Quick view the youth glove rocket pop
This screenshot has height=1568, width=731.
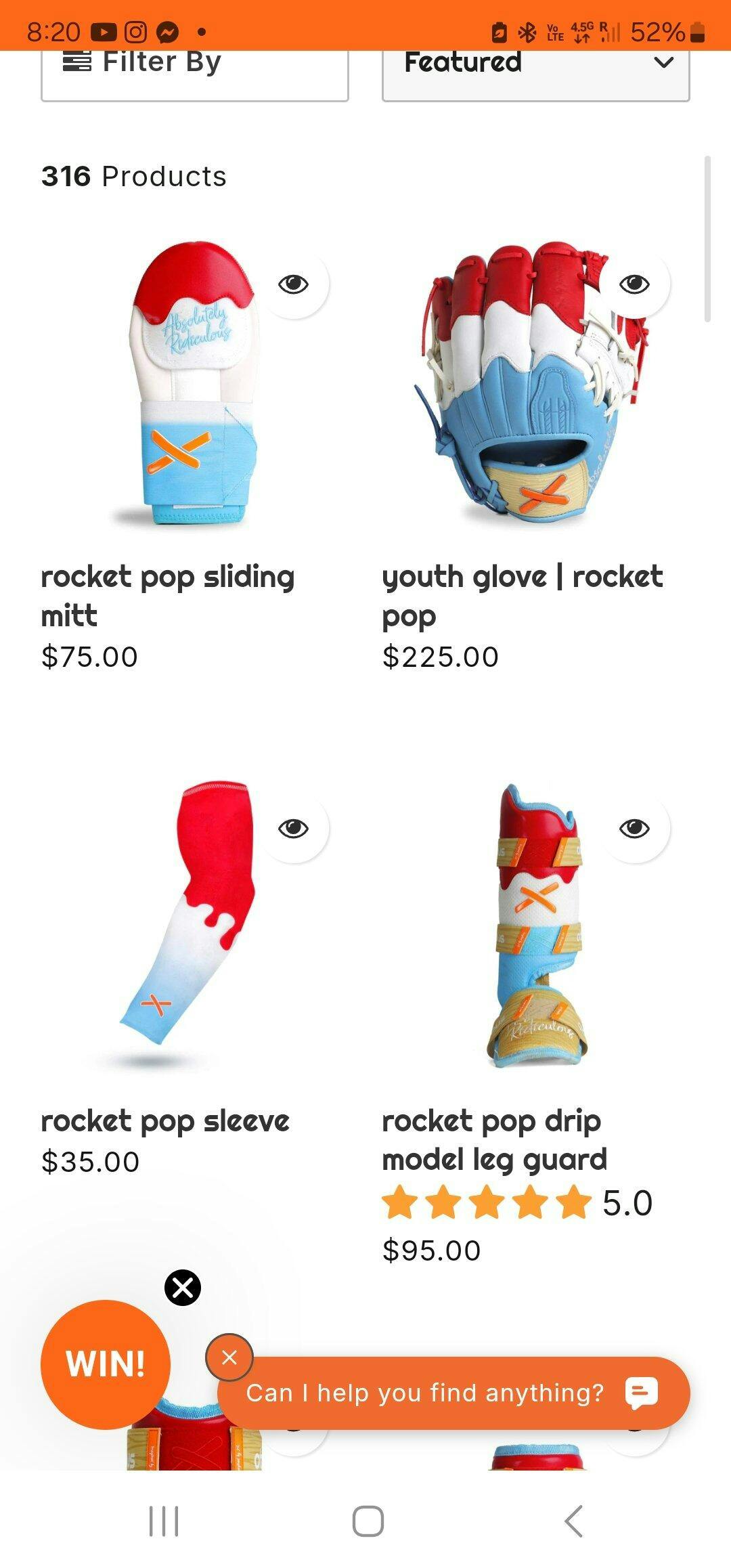click(x=634, y=284)
